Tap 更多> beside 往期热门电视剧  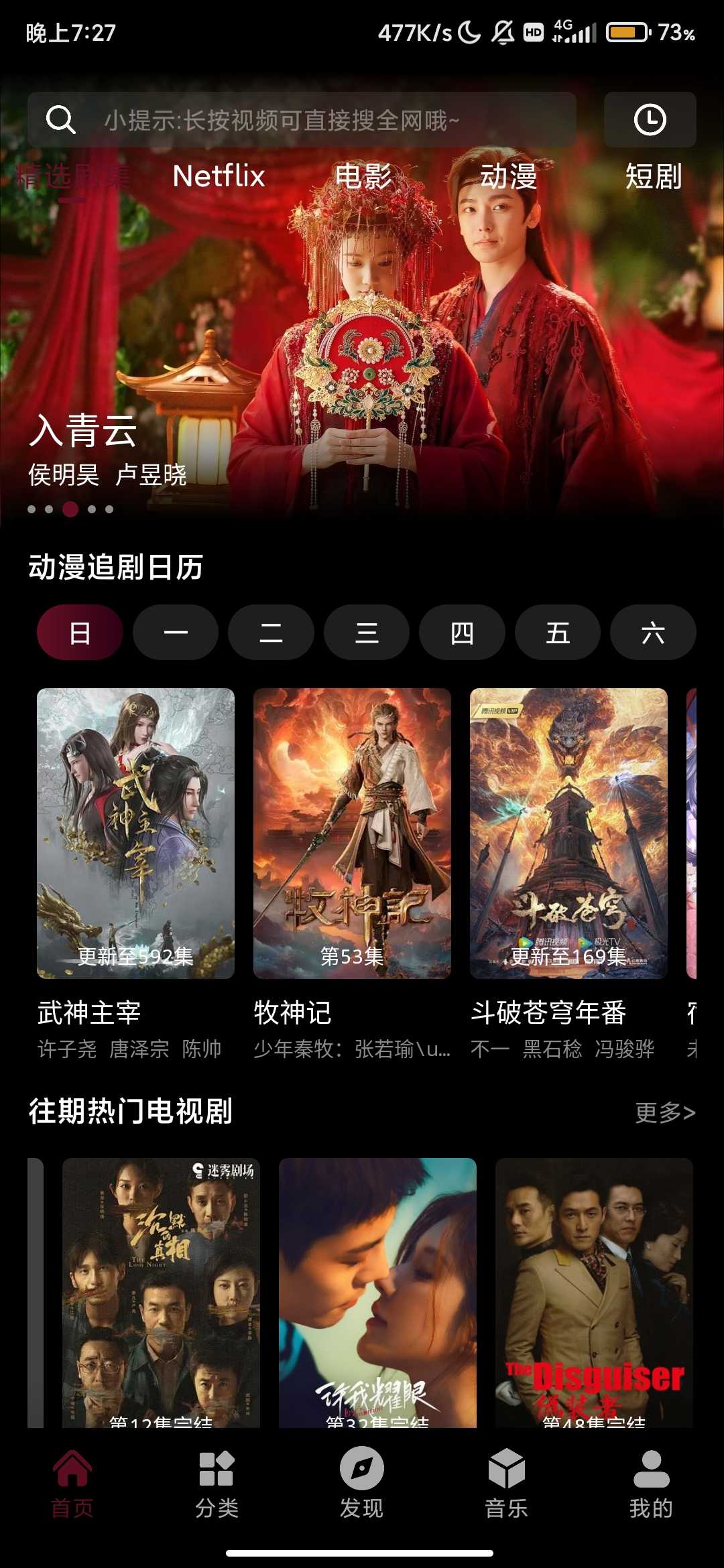tap(665, 1112)
